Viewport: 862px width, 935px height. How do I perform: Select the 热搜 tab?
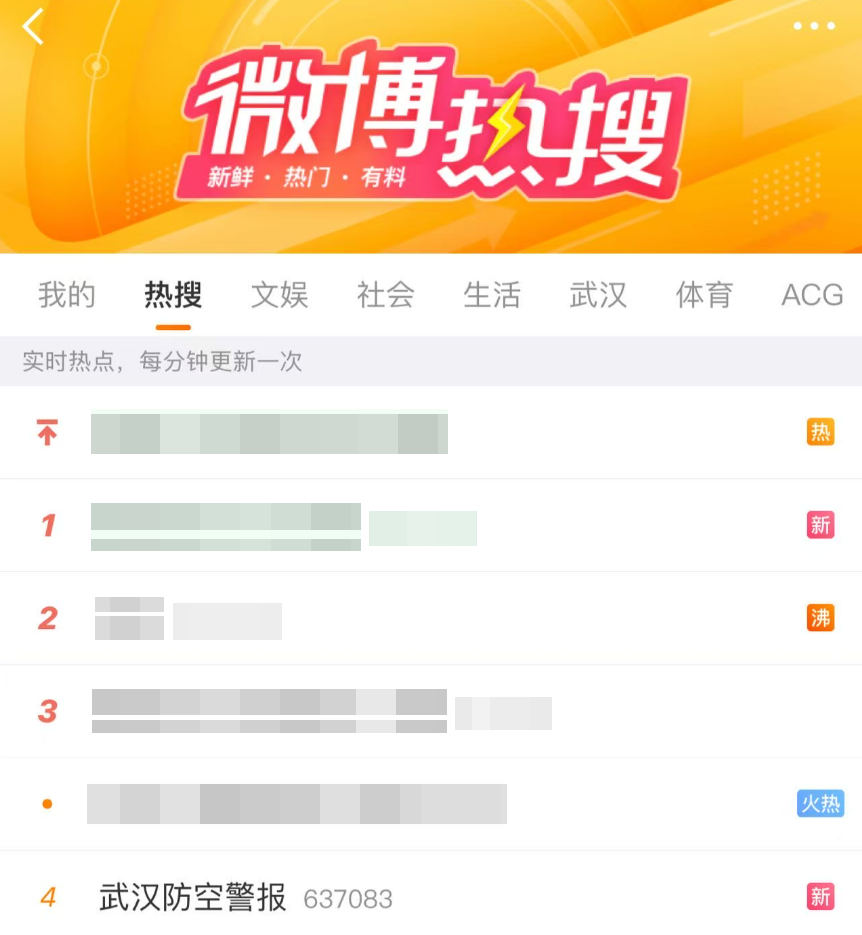click(x=173, y=295)
